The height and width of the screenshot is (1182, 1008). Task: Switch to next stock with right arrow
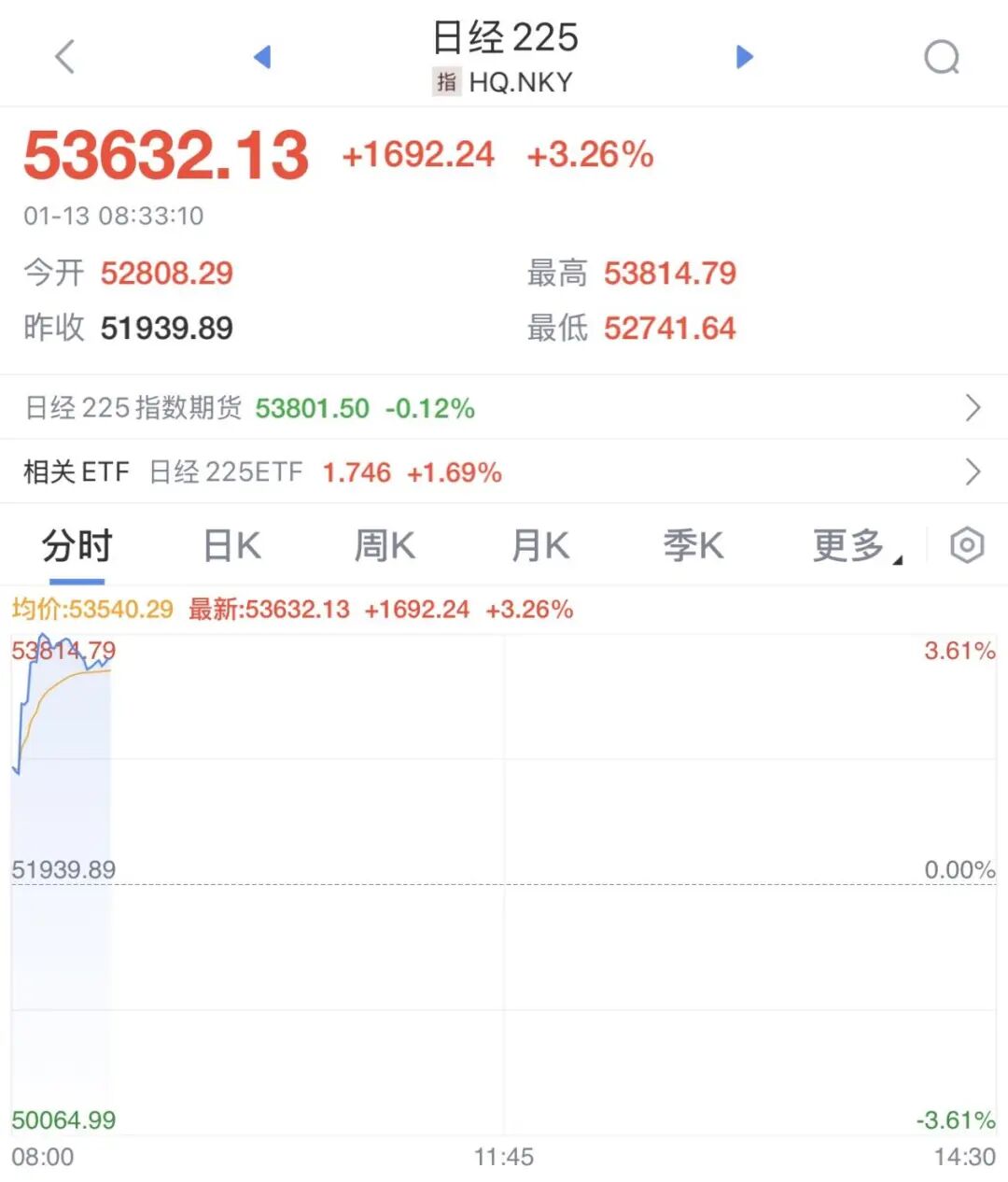pos(744,56)
